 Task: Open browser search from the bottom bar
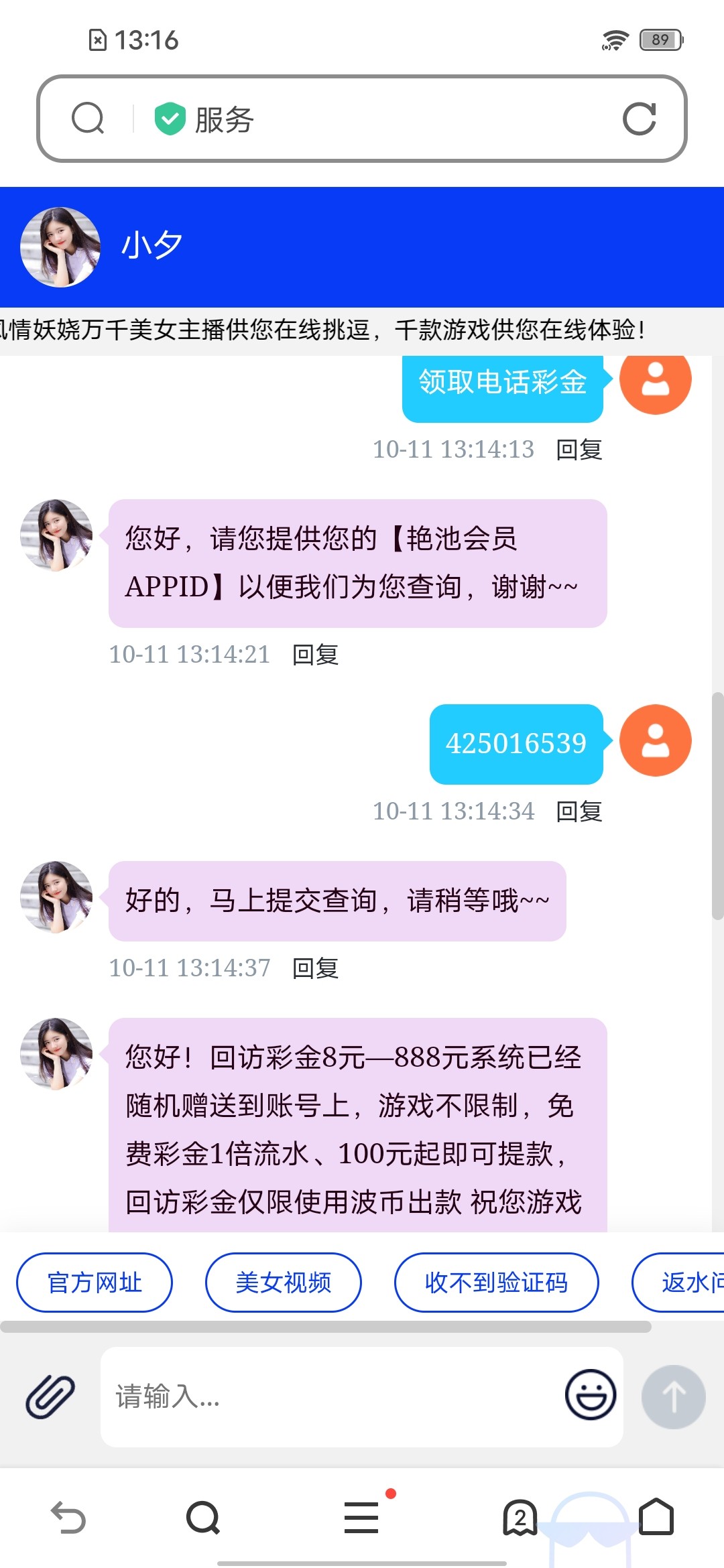(203, 1518)
